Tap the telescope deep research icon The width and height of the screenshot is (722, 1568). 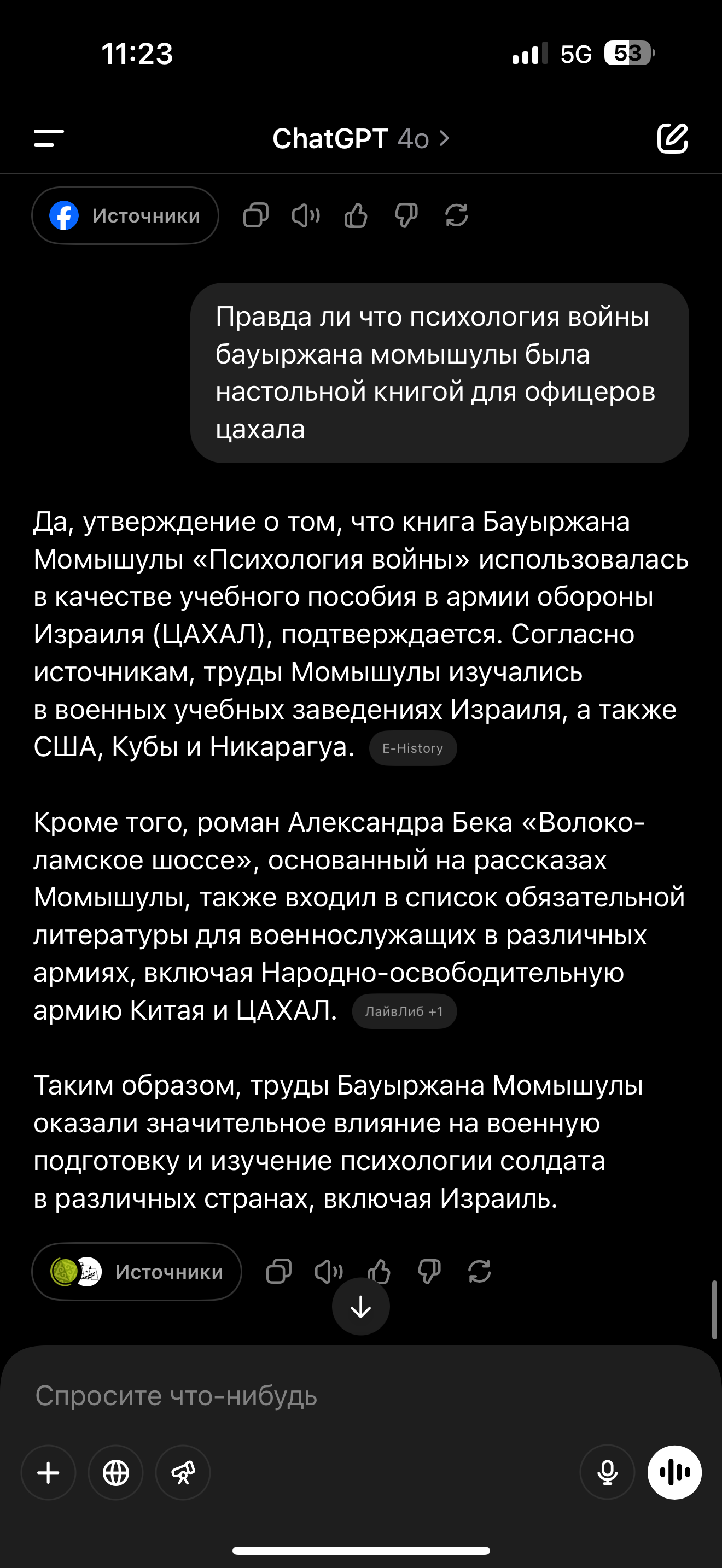[183, 1472]
